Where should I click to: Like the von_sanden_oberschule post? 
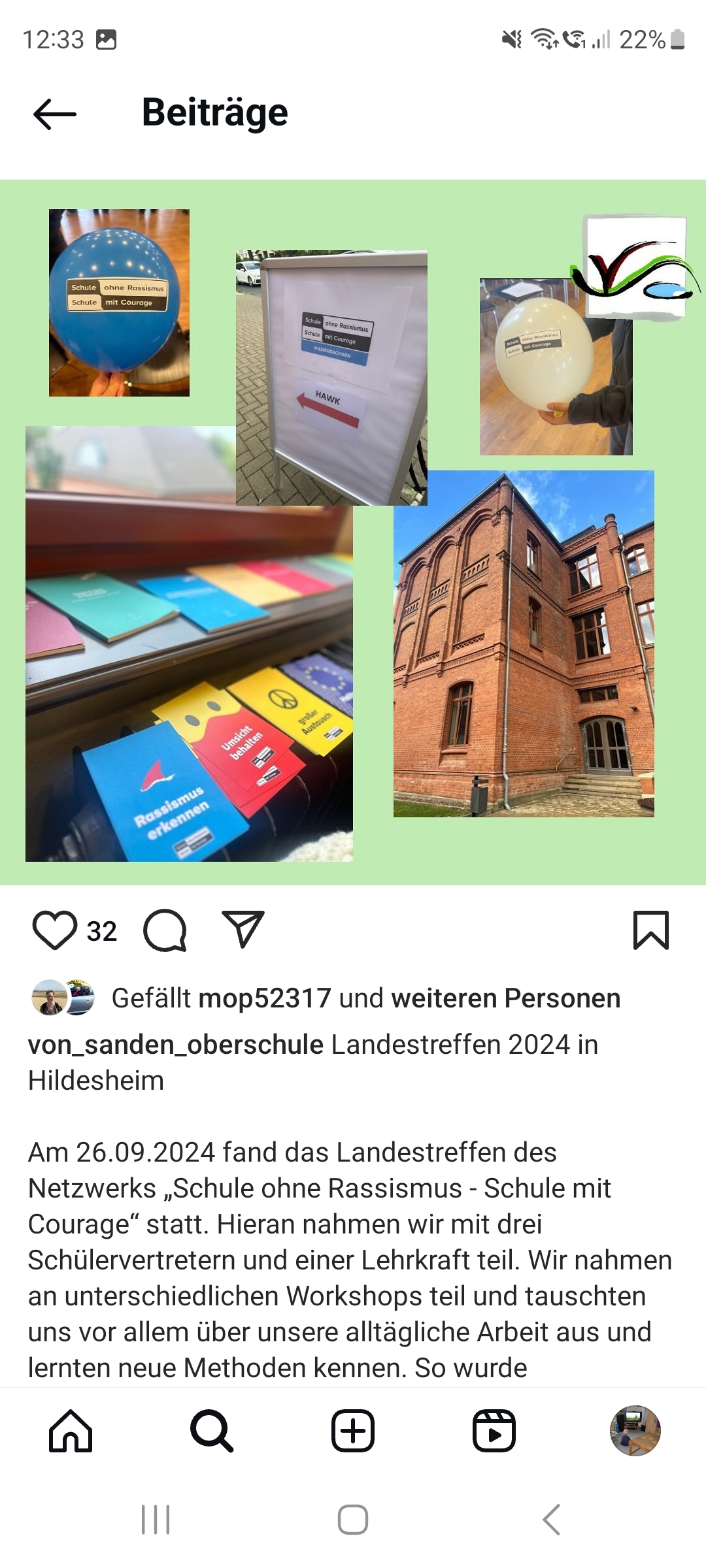point(55,930)
